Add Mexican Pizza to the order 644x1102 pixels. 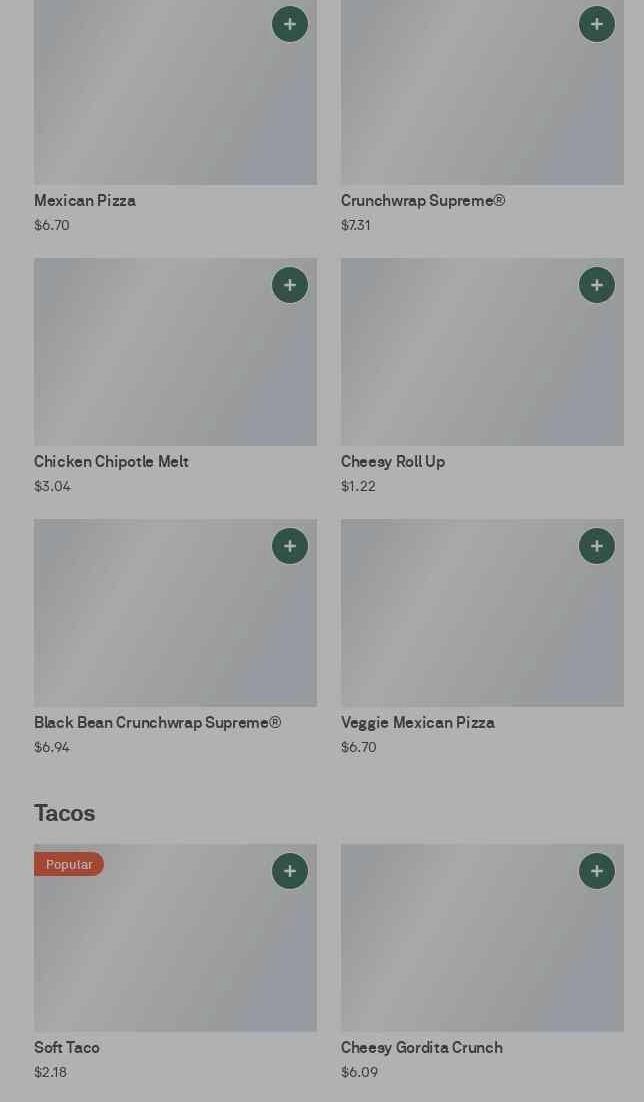coord(290,24)
